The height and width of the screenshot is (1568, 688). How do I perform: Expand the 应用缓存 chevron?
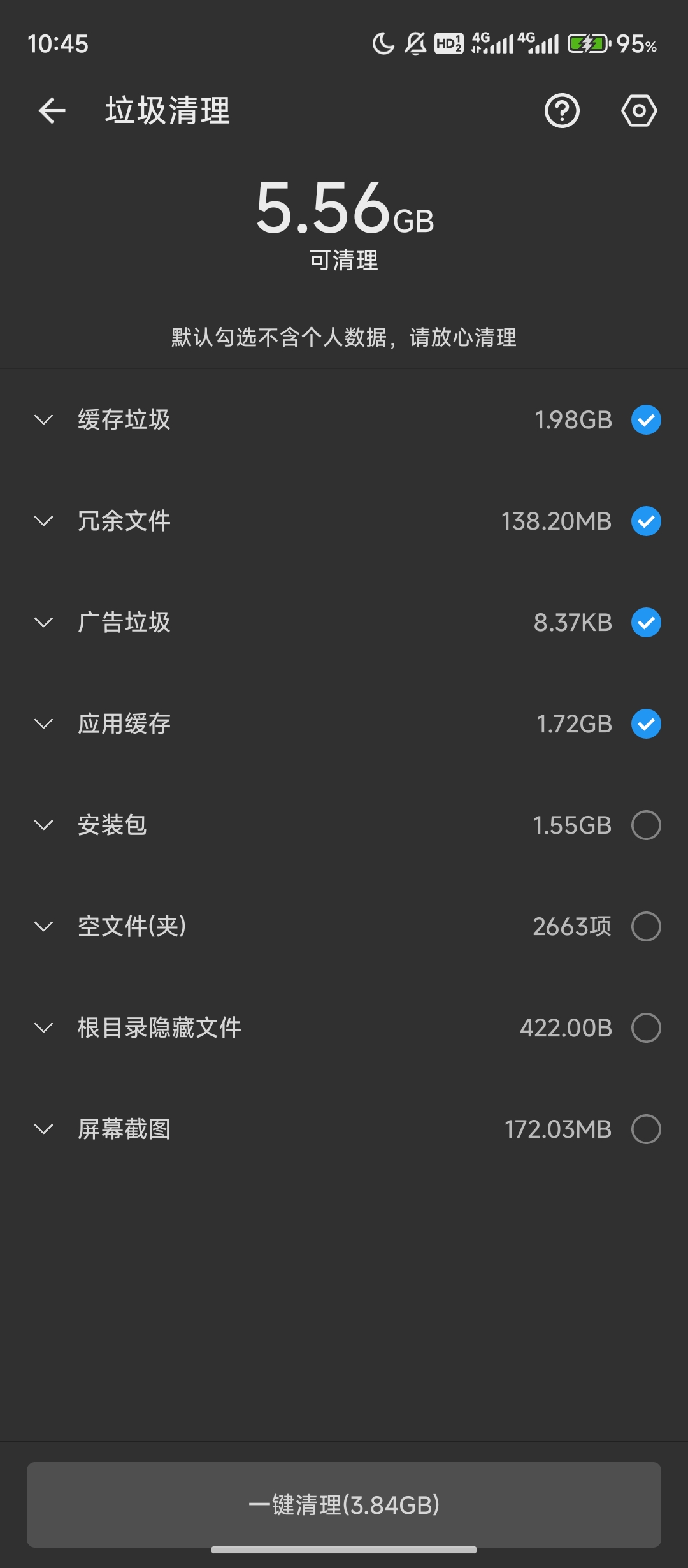[43, 724]
